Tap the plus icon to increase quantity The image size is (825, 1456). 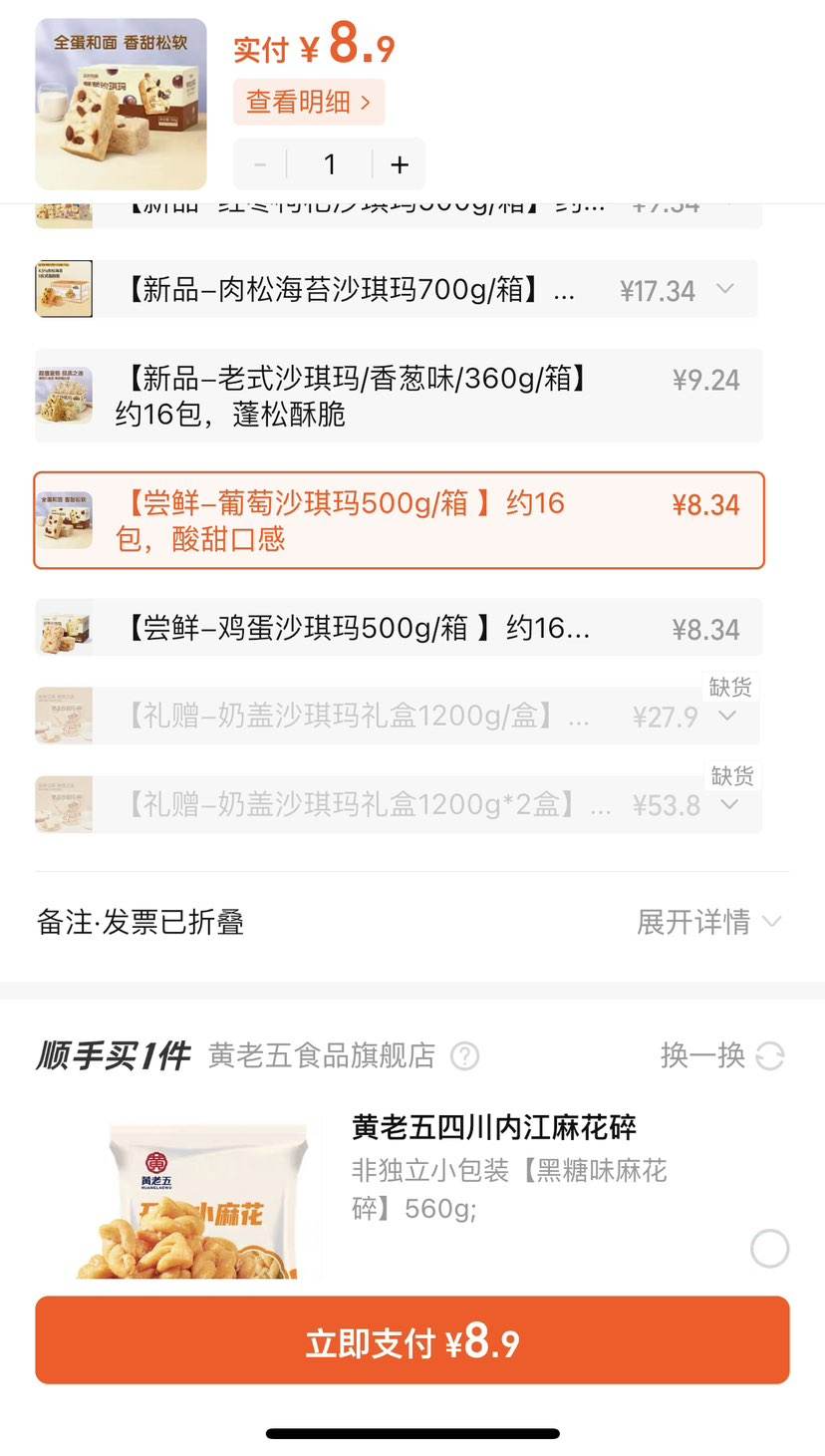(x=398, y=163)
